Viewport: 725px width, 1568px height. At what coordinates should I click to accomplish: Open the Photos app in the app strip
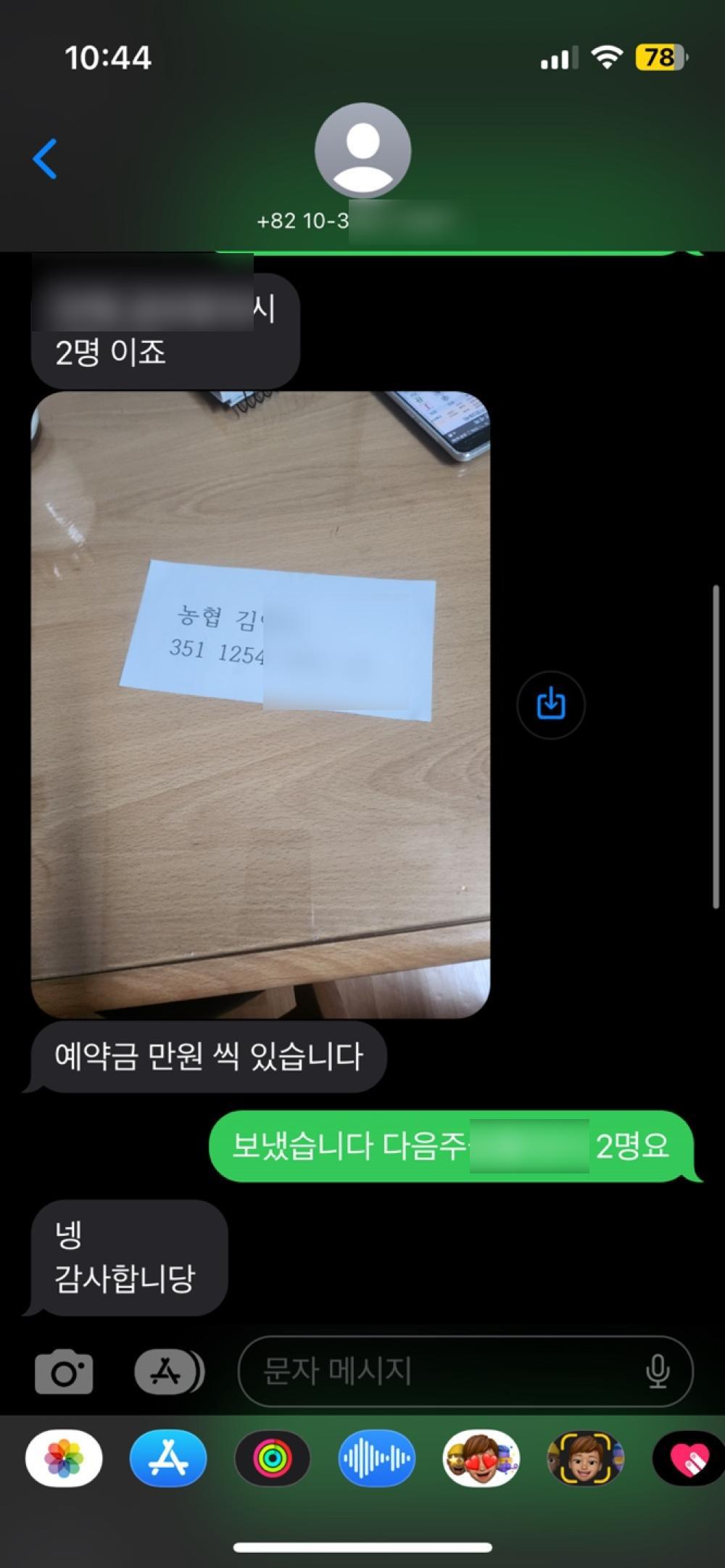coord(64,1458)
